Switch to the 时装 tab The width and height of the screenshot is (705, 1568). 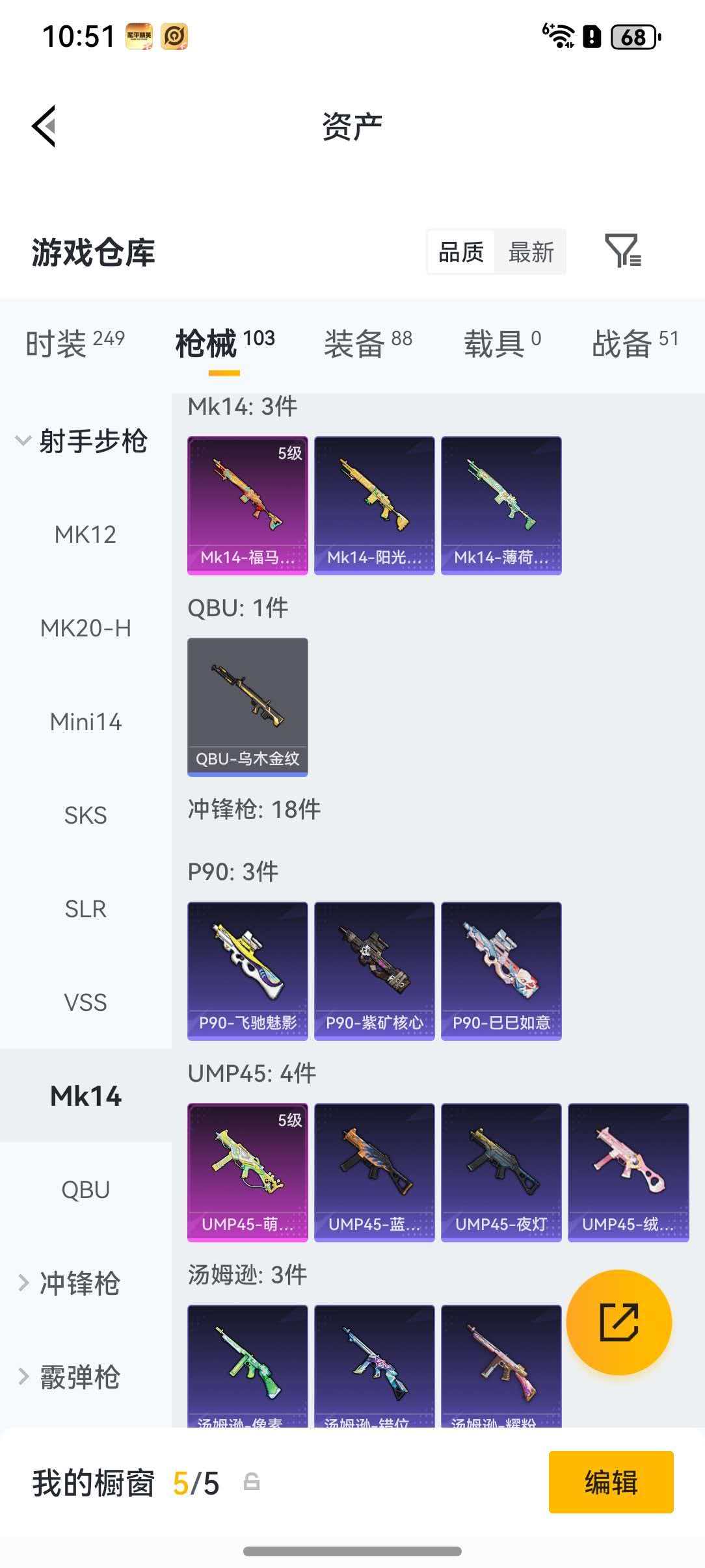[75, 343]
